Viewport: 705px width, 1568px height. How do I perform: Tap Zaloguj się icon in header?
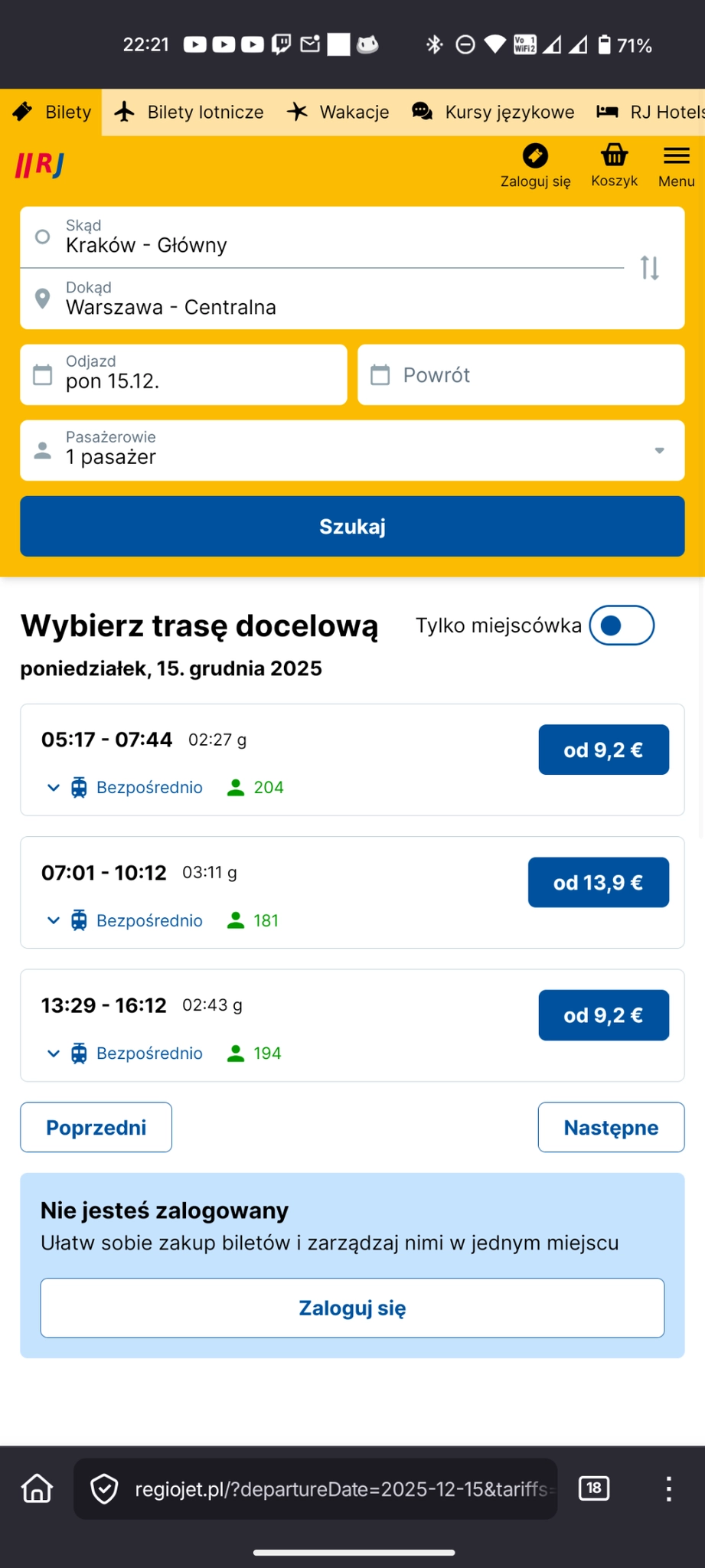[x=535, y=165]
